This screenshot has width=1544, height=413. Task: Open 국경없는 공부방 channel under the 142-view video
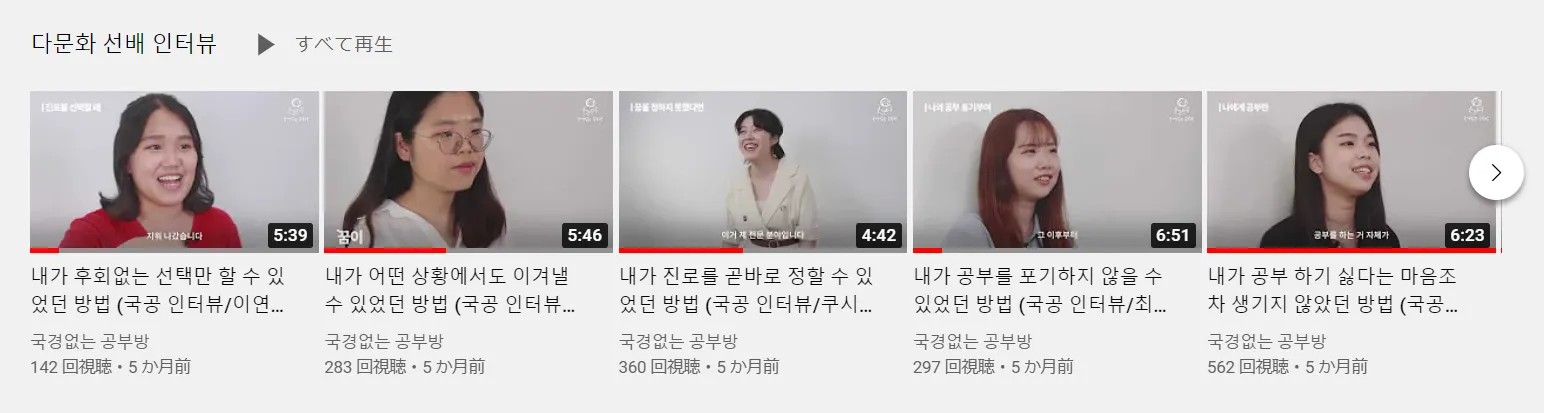tap(90, 340)
